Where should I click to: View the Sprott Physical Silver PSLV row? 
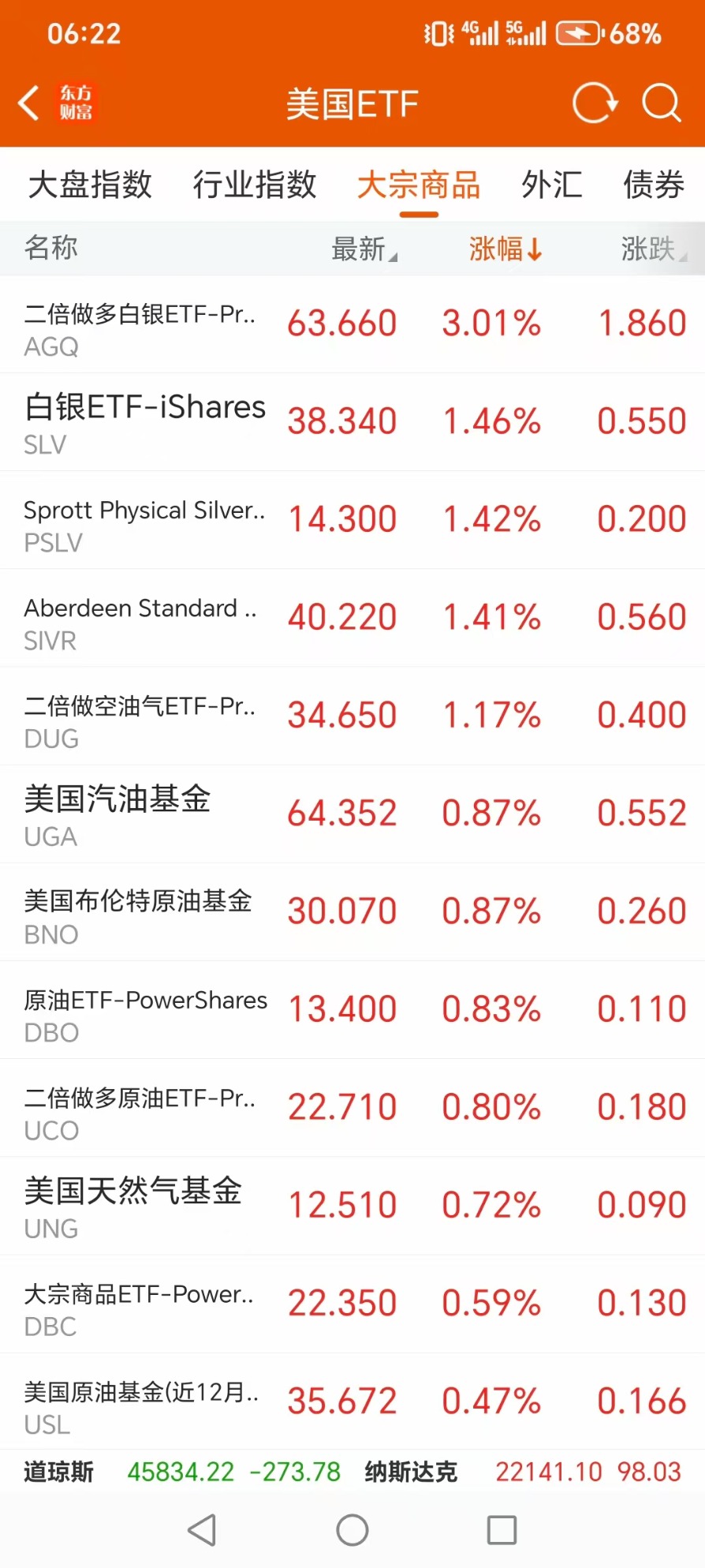(x=352, y=520)
